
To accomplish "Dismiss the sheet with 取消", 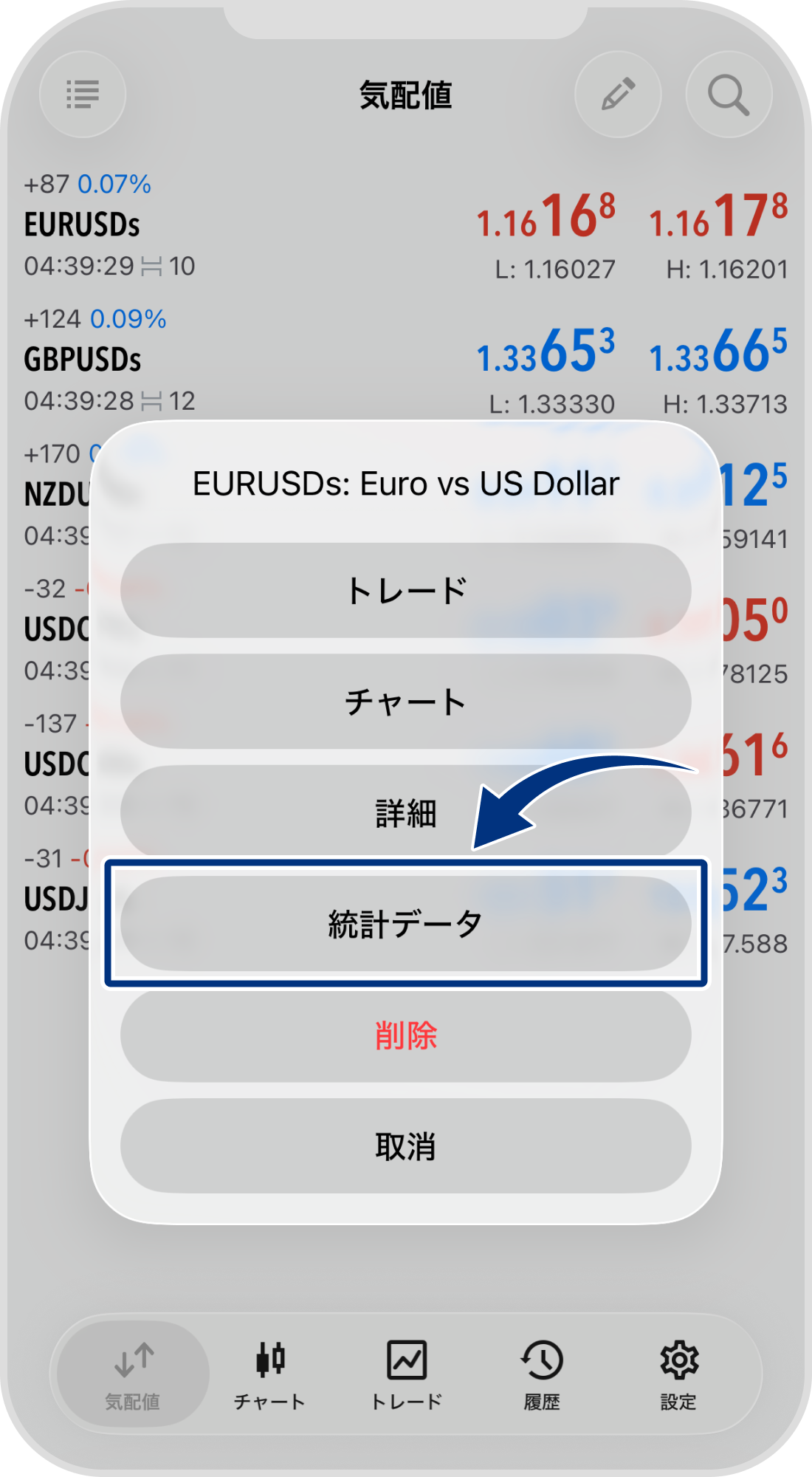I will click(x=405, y=1146).
